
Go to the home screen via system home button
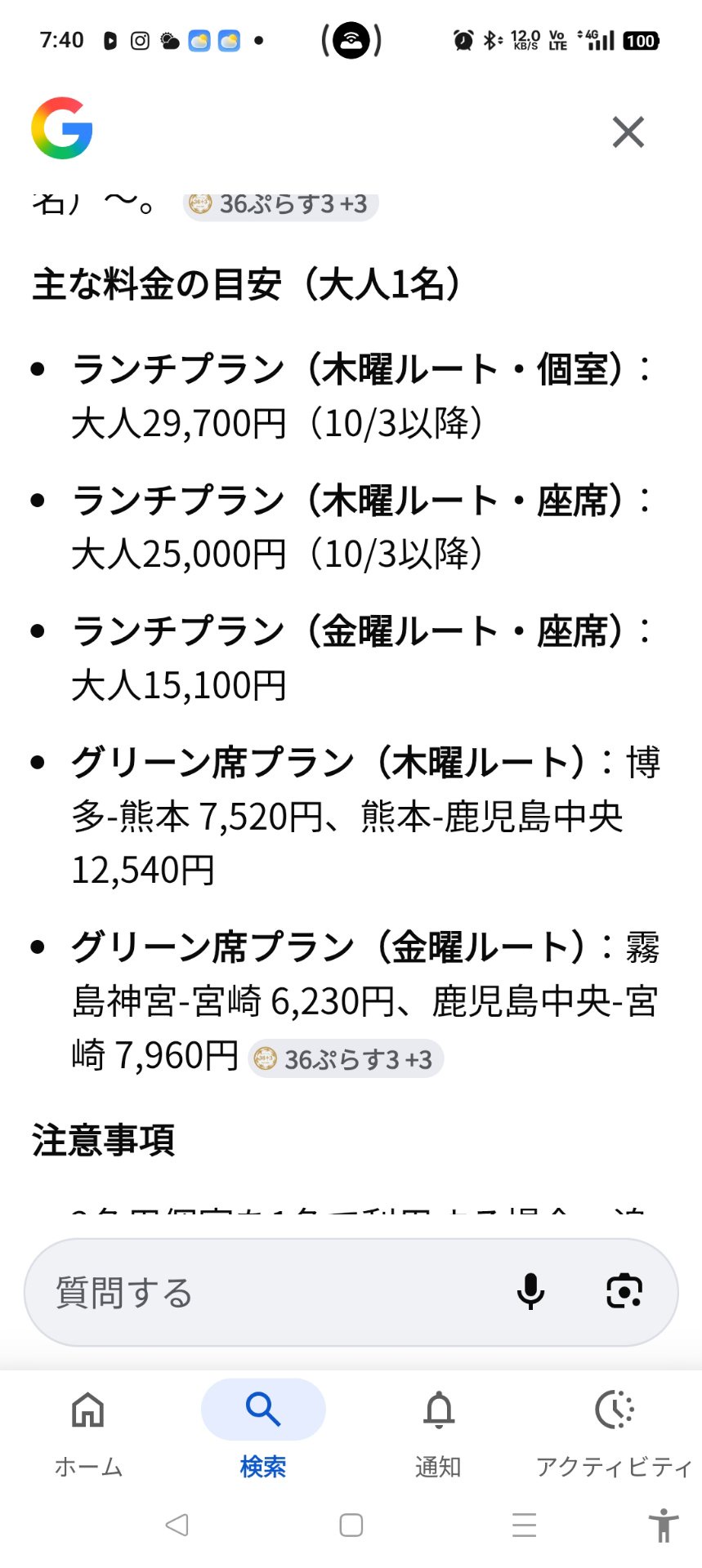point(351,1525)
